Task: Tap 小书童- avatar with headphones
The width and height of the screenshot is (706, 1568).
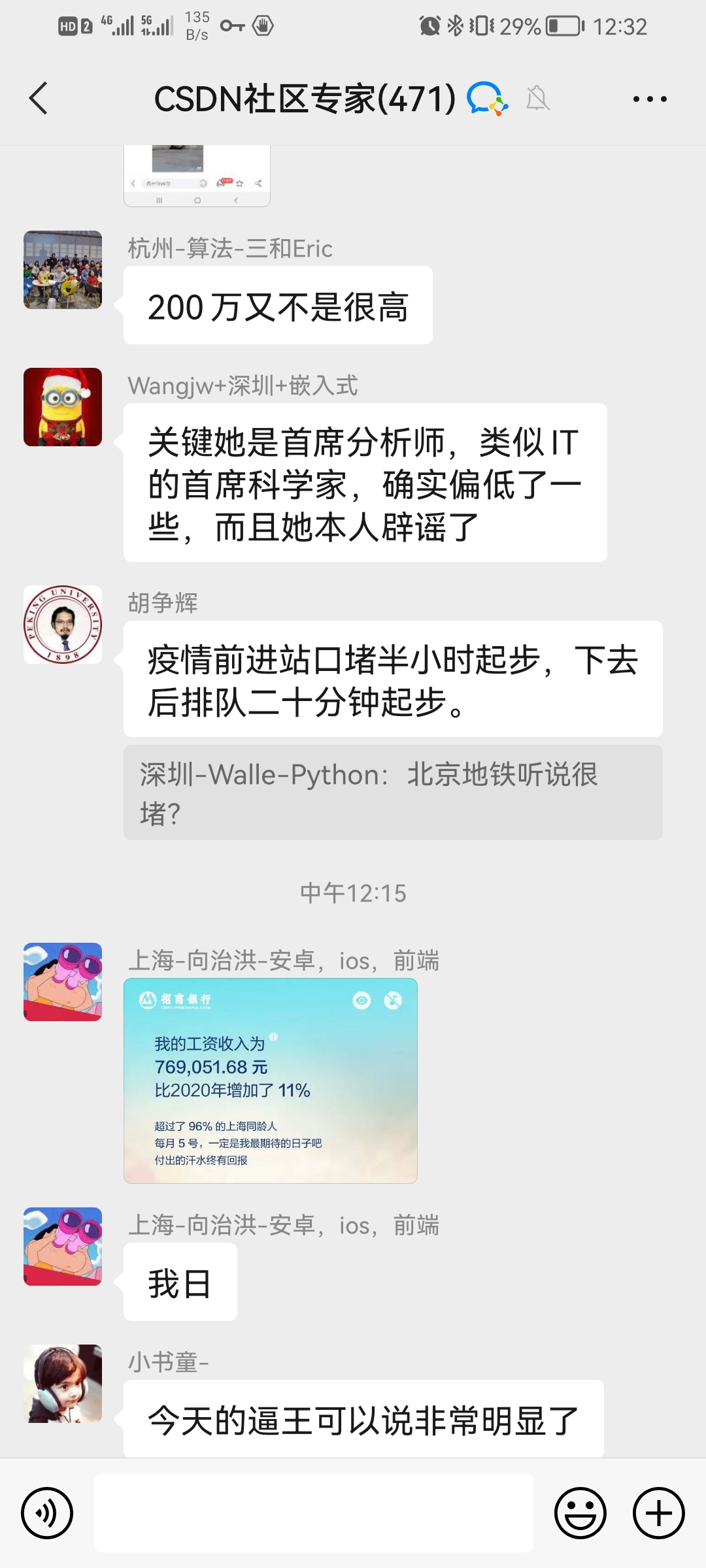Action: pyautogui.click(x=63, y=1384)
